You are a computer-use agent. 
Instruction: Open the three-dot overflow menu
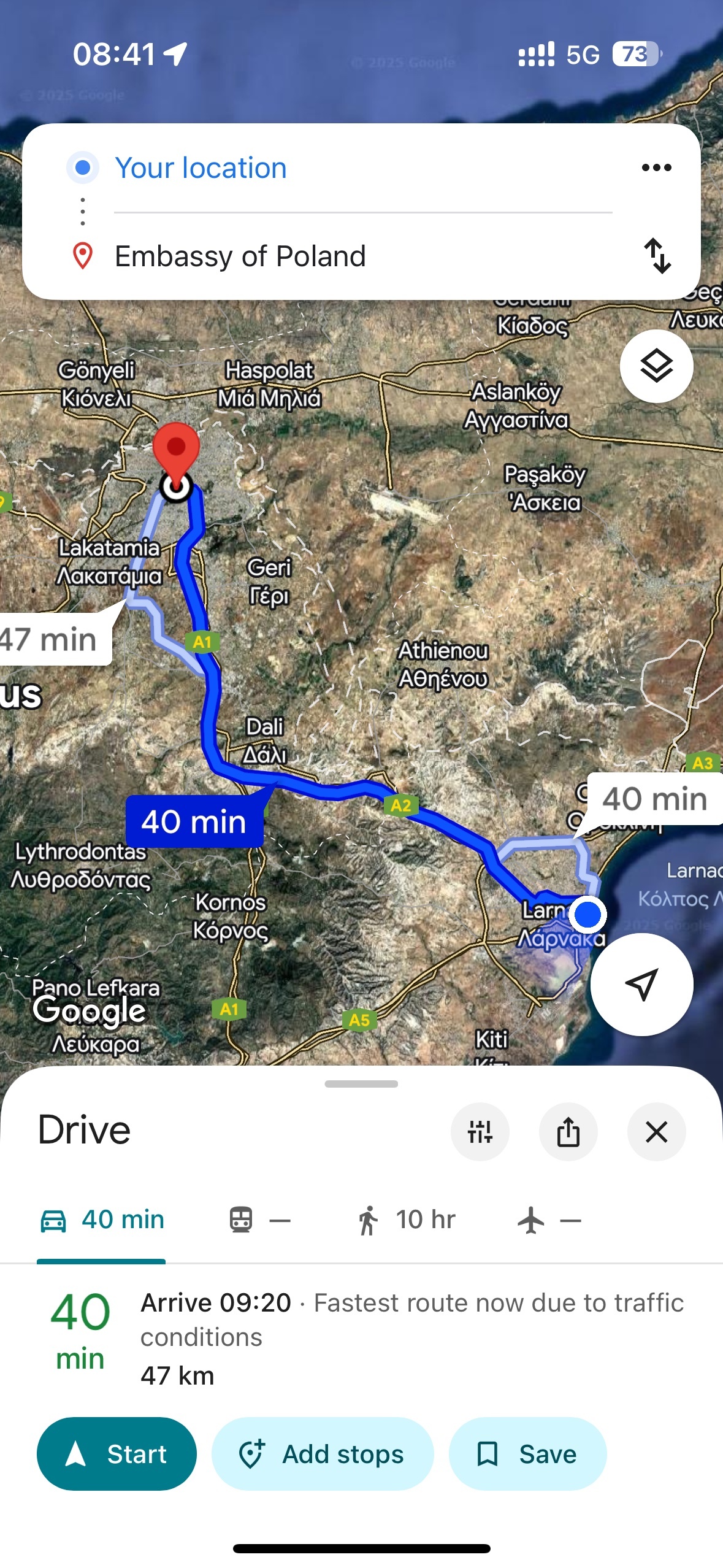coord(656,167)
